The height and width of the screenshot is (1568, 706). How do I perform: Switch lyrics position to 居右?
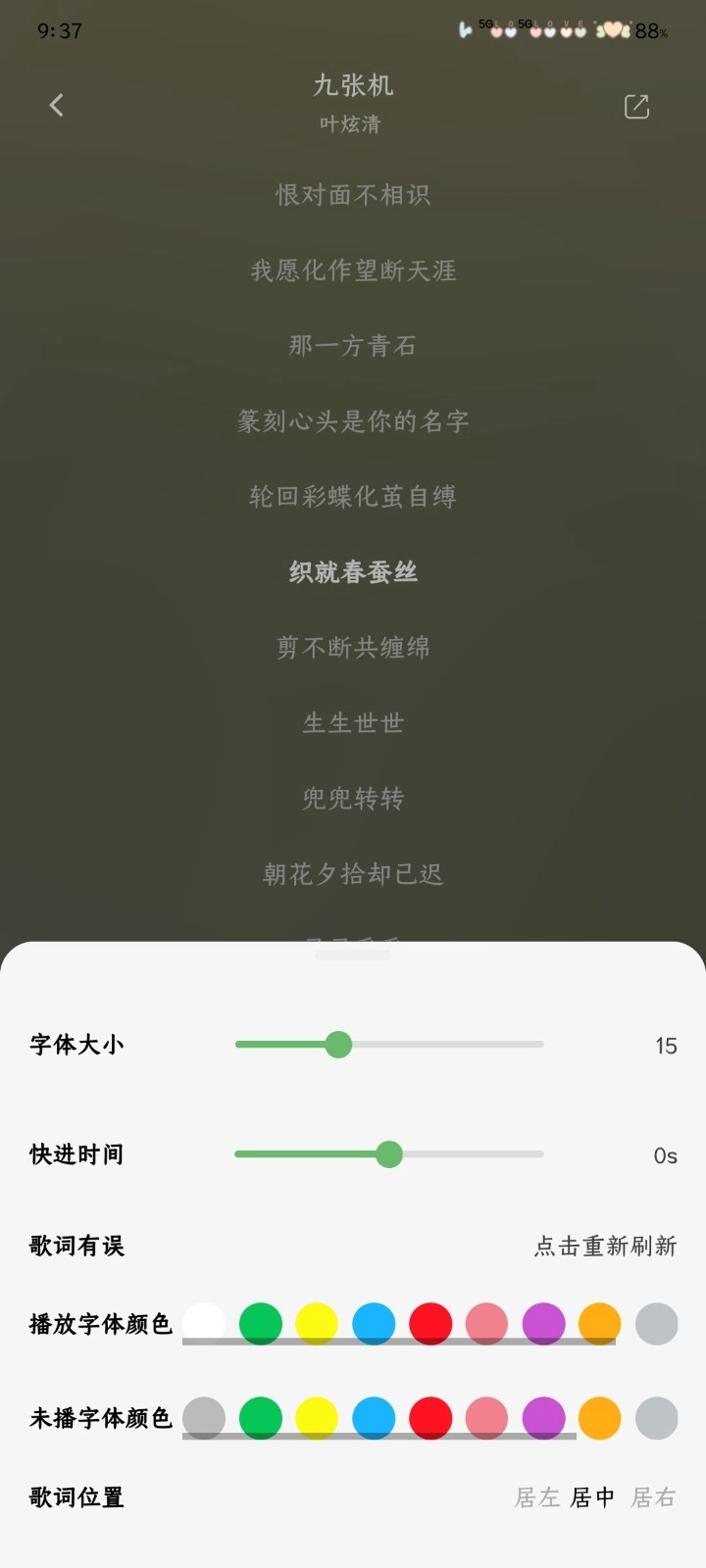pos(652,1498)
